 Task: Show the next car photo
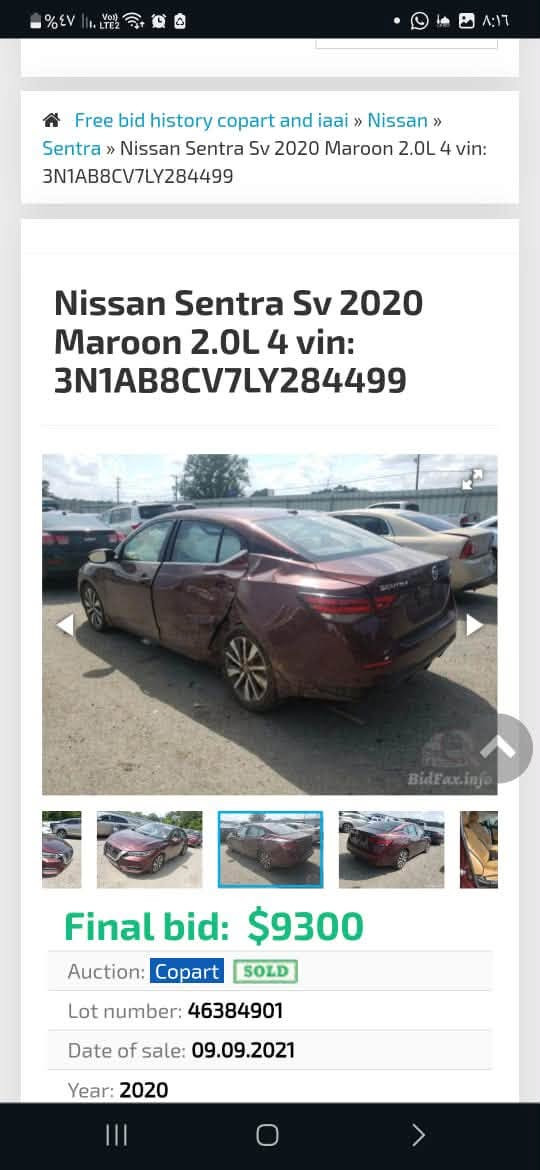pos(474,625)
